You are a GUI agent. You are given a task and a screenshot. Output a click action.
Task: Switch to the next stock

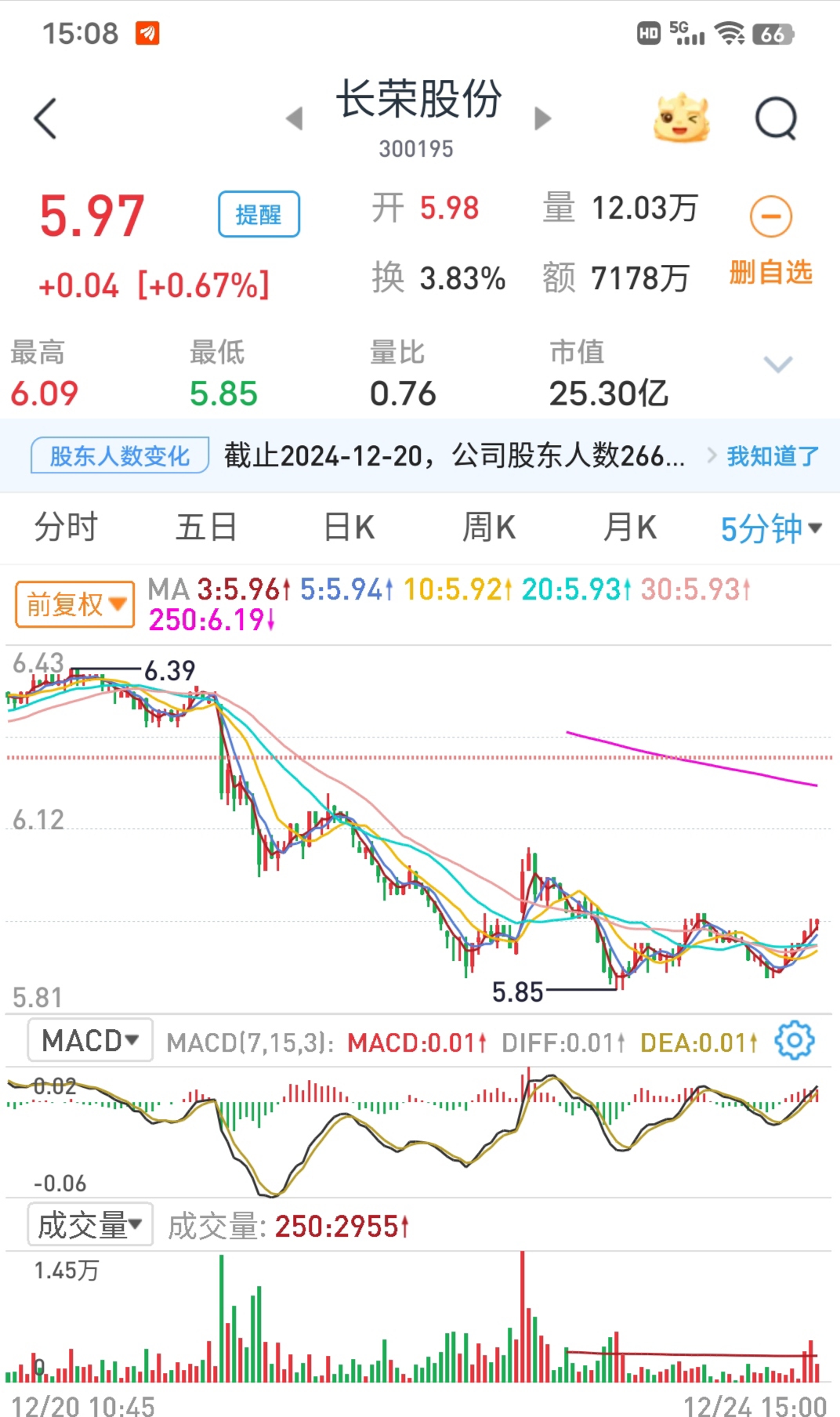coord(542,118)
